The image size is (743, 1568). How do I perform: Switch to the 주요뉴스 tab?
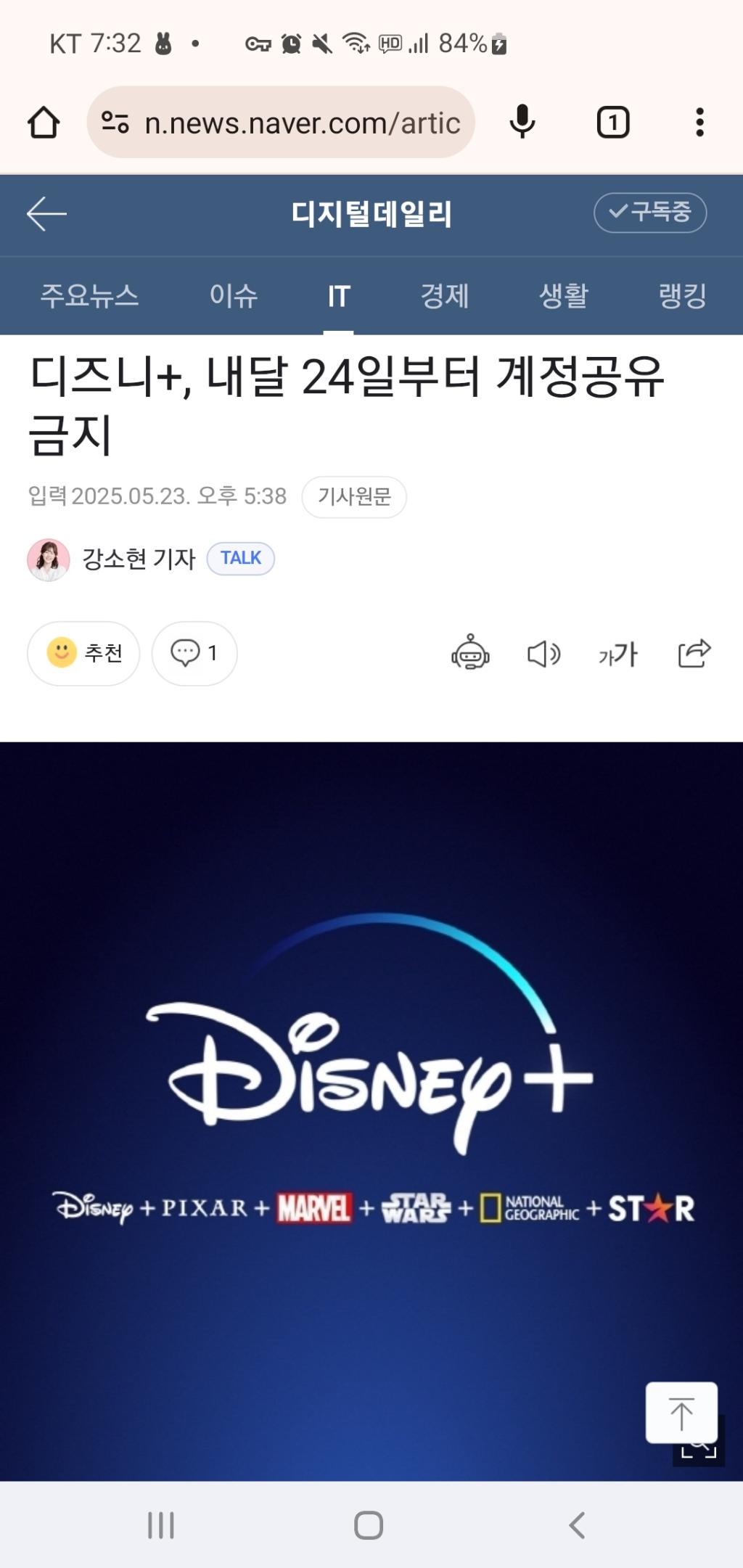click(89, 295)
